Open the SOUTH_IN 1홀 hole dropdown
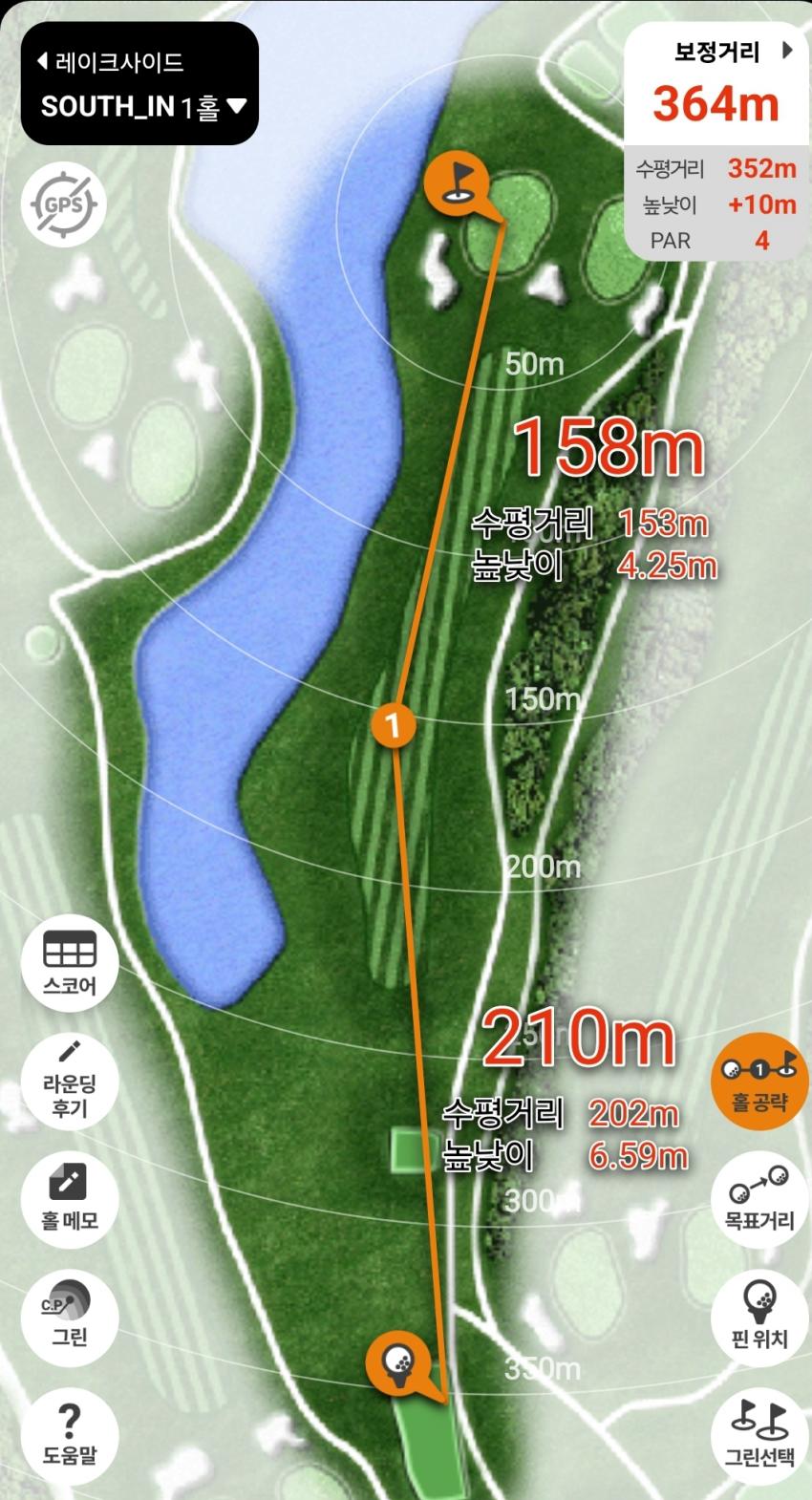Screen dimensions: 812x1500 tap(143, 106)
